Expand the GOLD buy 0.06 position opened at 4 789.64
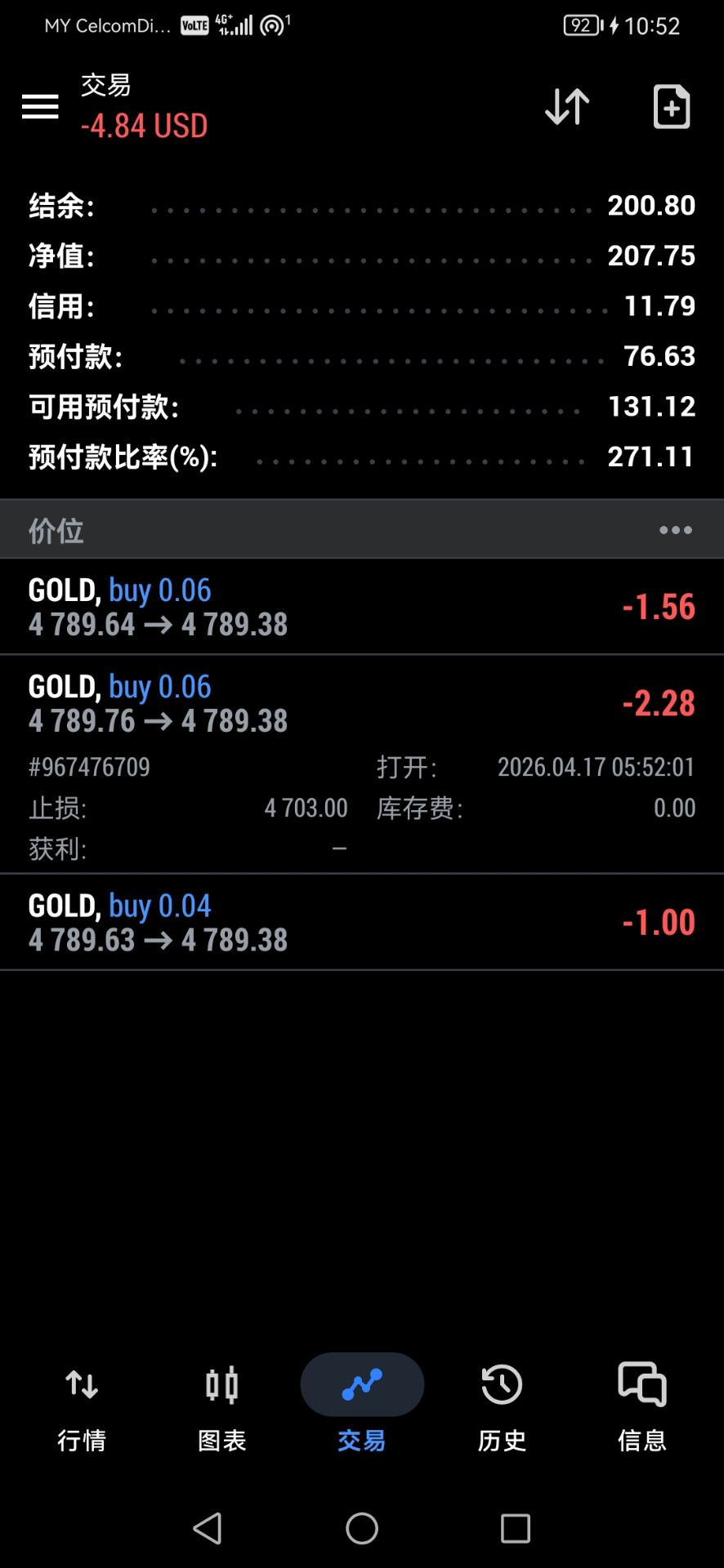This screenshot has height=1568, width=724. 361,607
